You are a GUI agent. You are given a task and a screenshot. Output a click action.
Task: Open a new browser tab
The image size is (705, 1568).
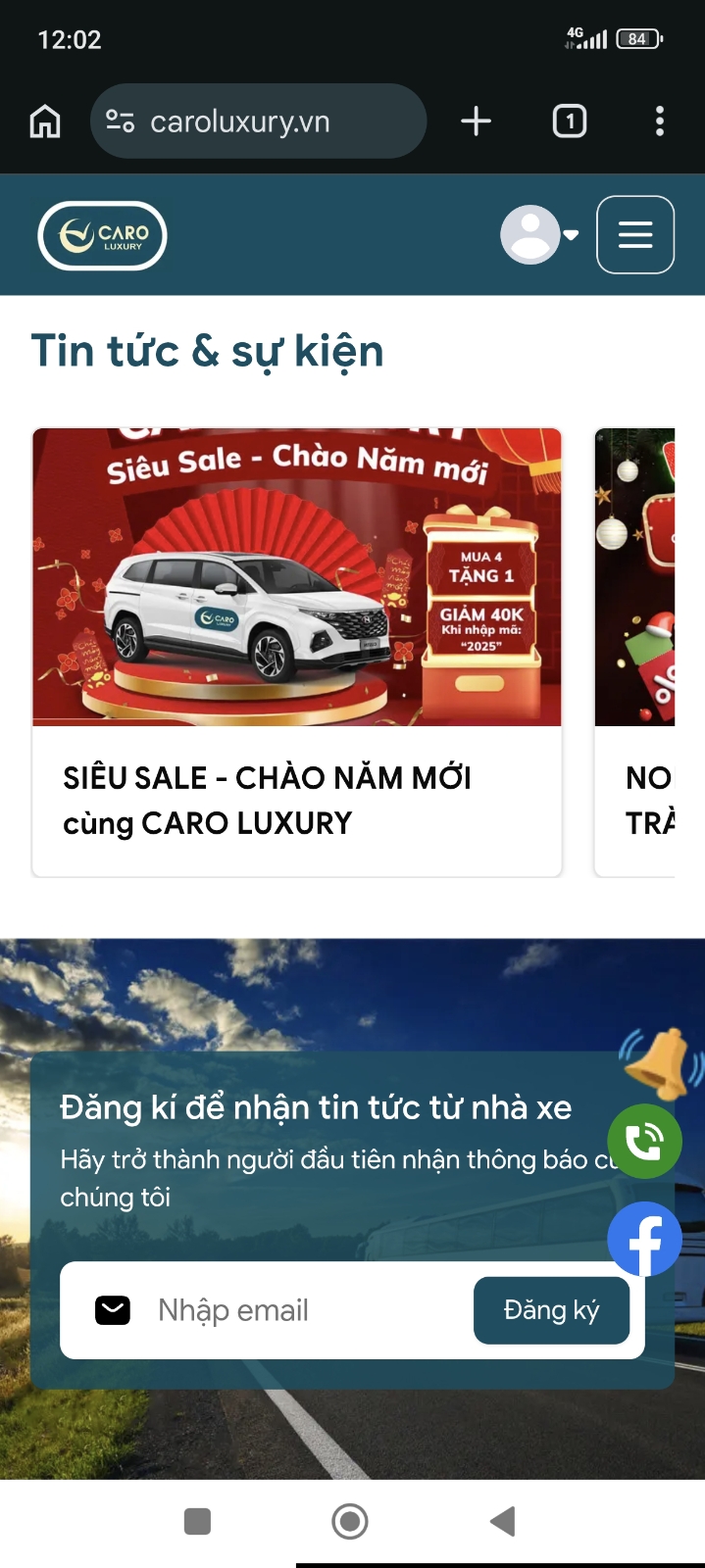tap(476, 122)
